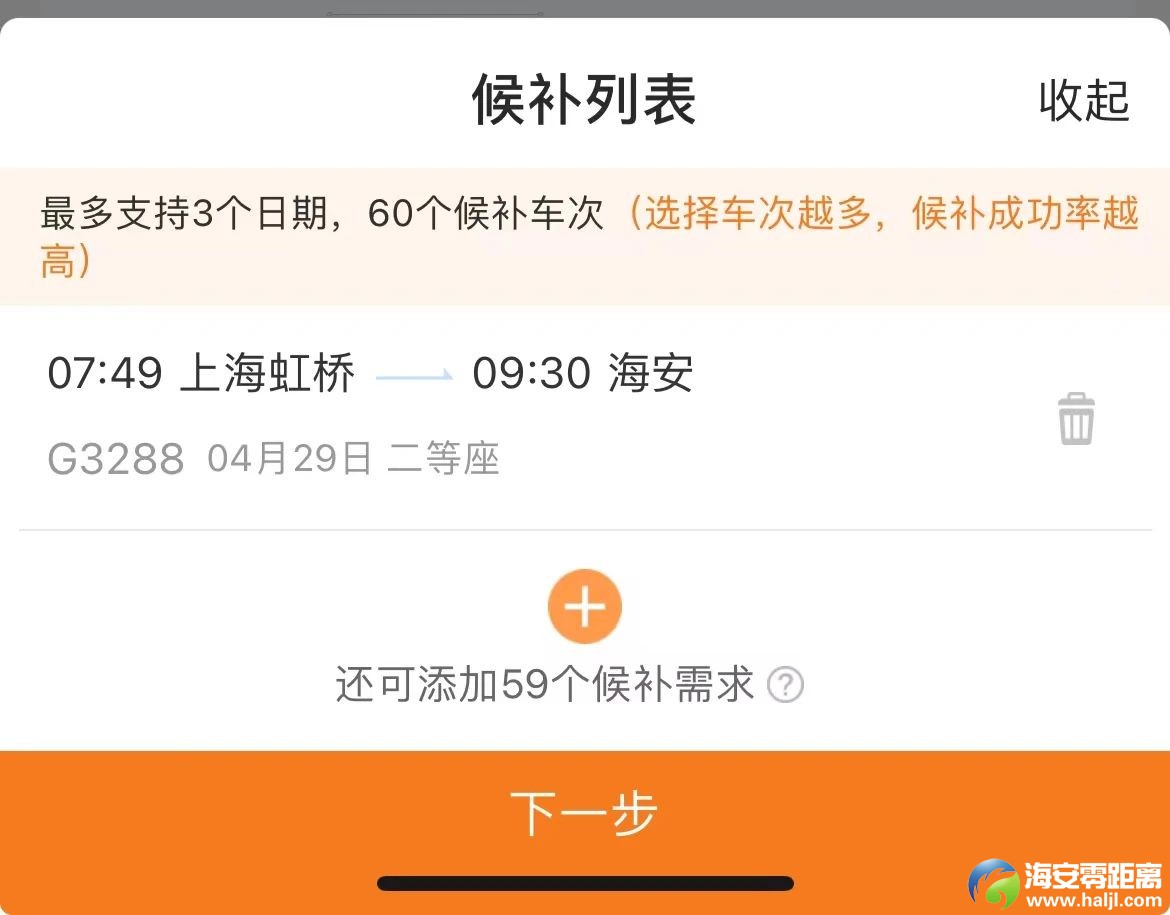Proceed with the 下一步 button
Viewport: 1170px width, 915px height.
click(x=585, y=812)
